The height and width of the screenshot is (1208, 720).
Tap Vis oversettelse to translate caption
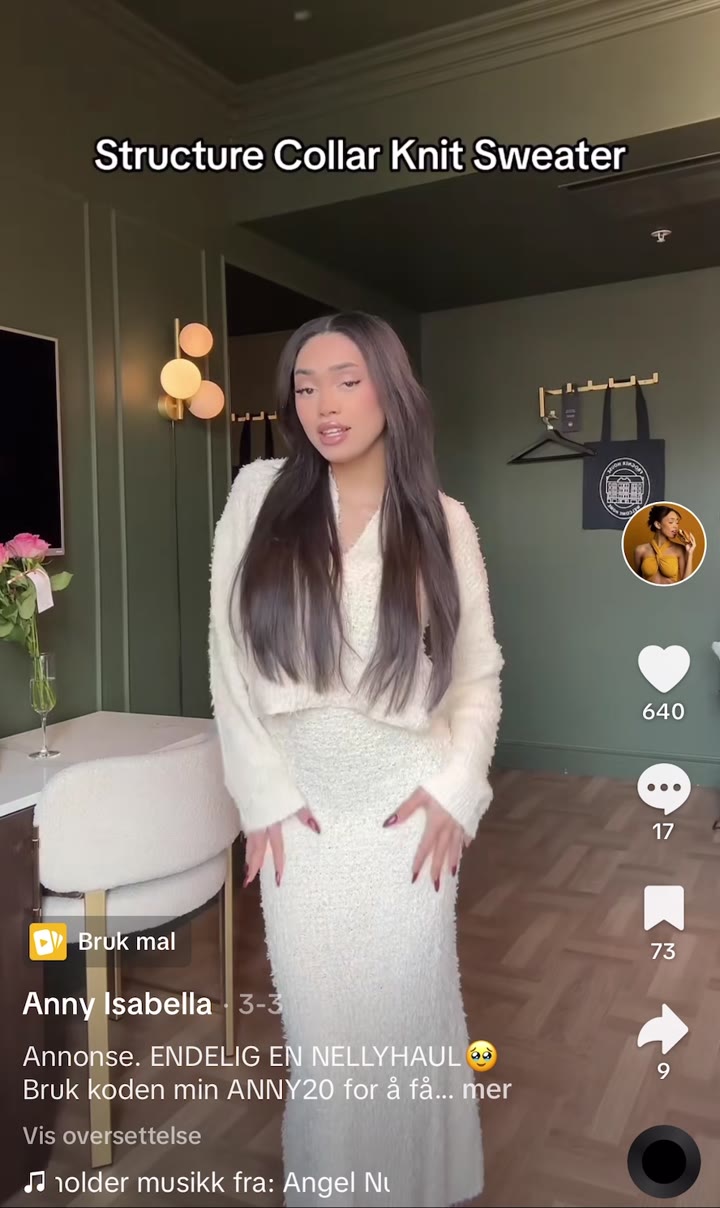tap(112, 1136)
